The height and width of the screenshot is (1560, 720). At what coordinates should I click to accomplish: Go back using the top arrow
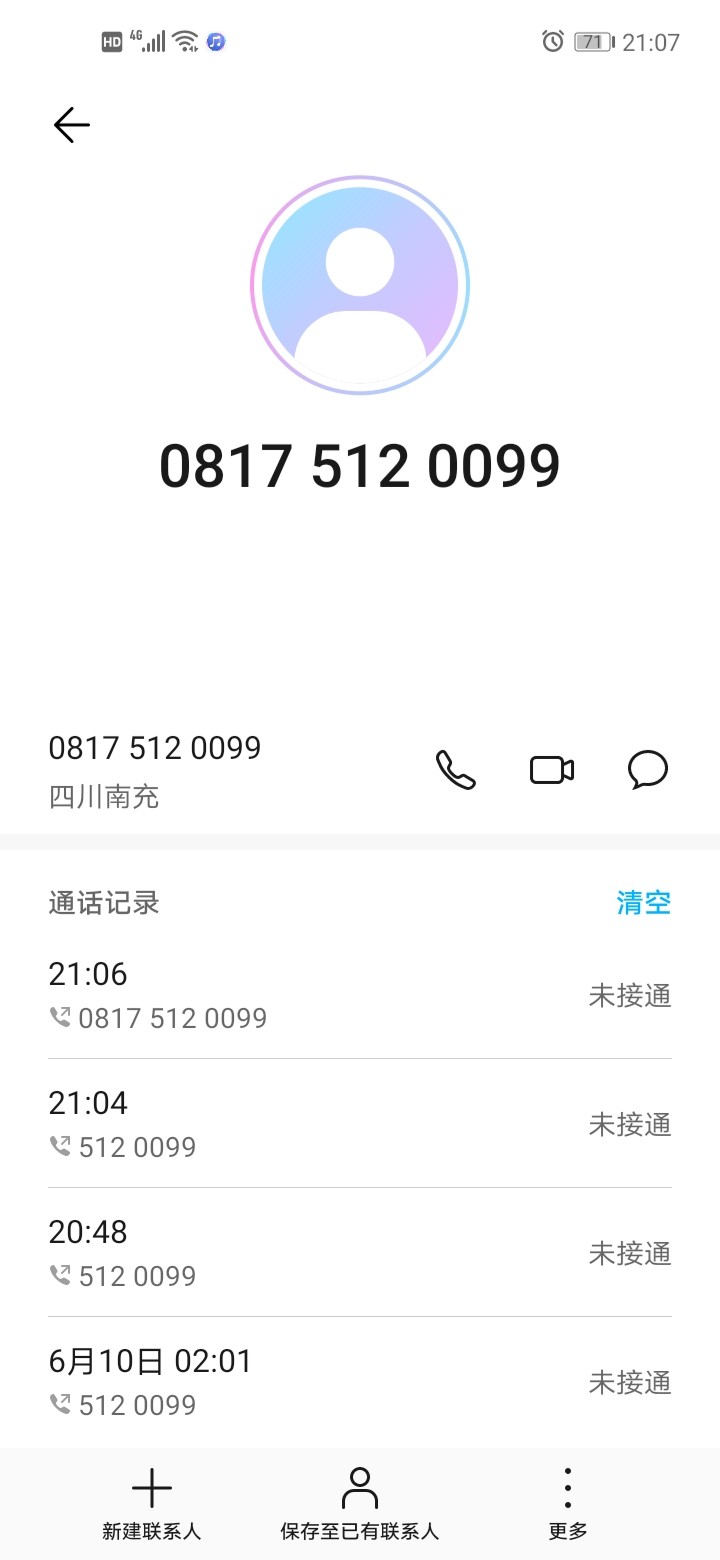click(72, 125)
